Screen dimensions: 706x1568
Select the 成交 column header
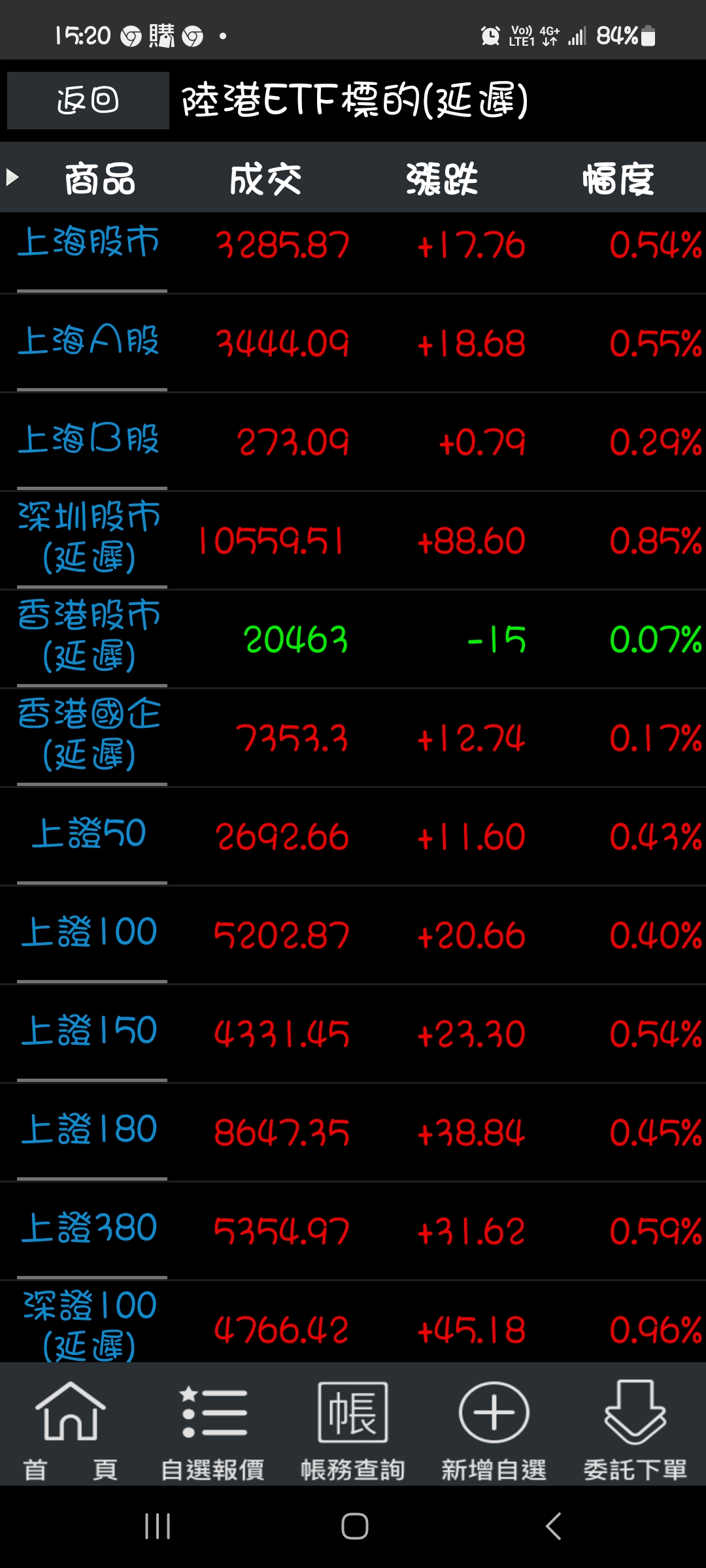(x=265, y=179)
